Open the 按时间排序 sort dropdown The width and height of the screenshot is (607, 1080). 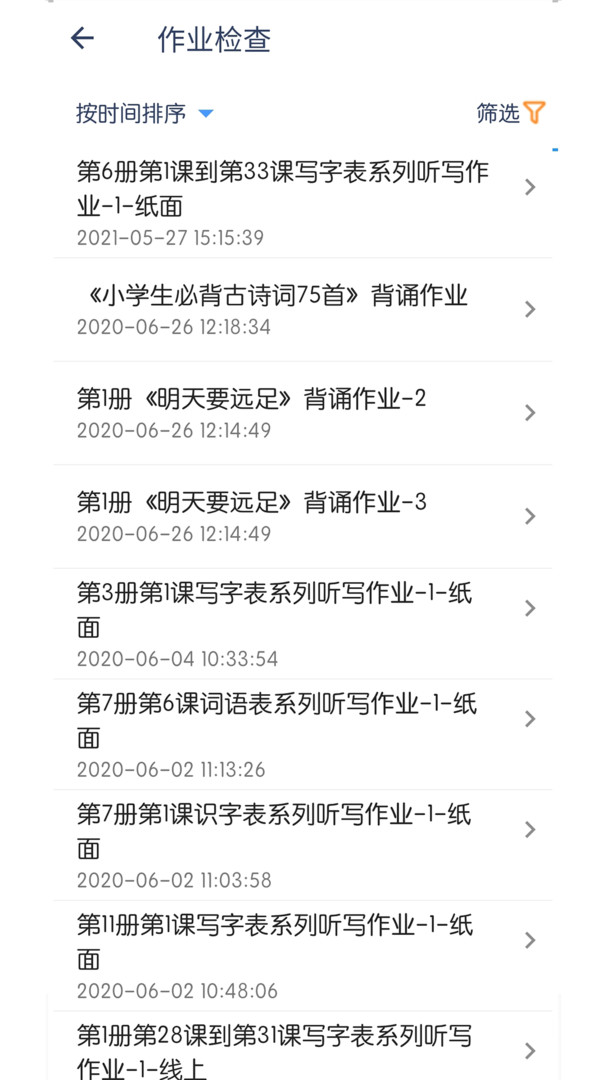coord(145,113)
